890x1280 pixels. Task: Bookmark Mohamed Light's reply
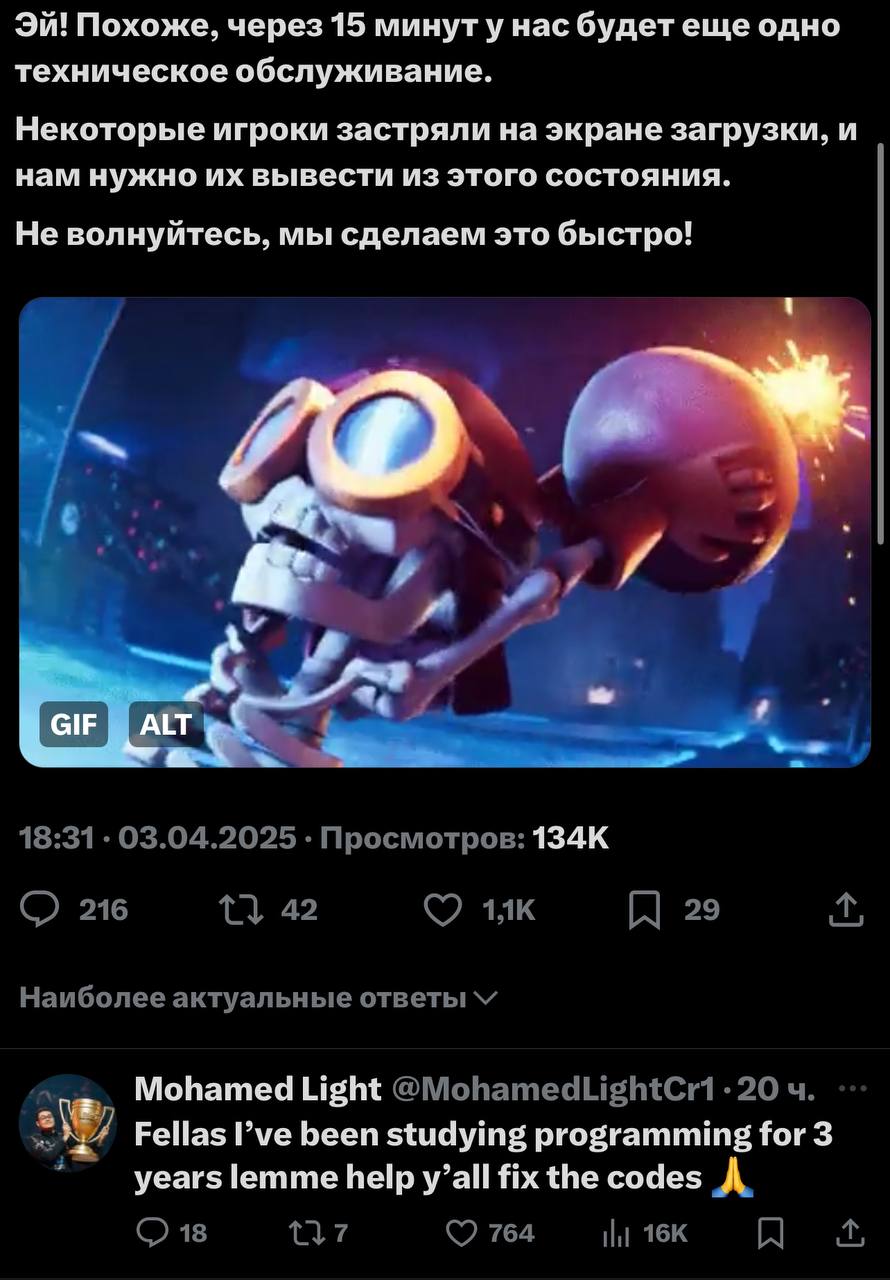coord(770,1233)
